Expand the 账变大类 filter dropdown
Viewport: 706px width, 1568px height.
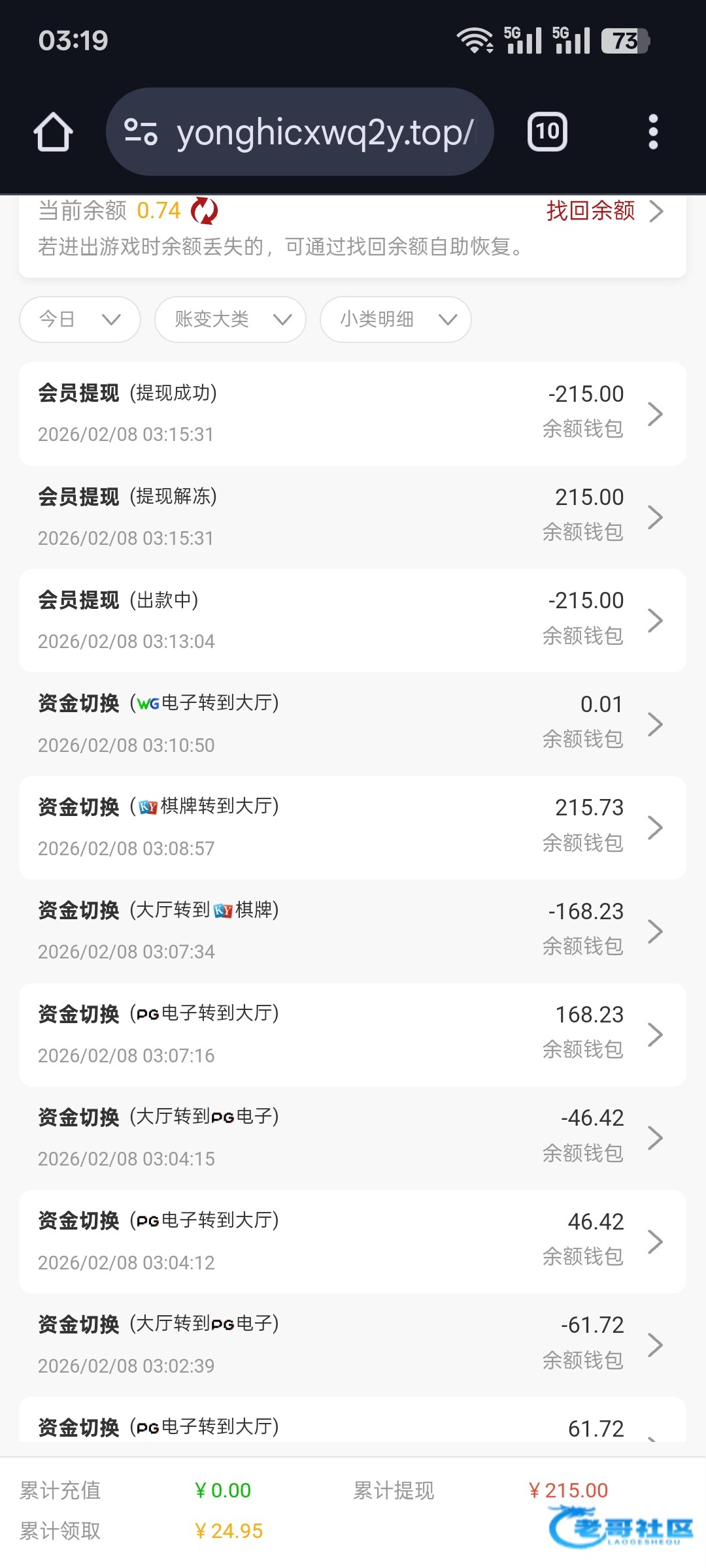coord(230,319)
